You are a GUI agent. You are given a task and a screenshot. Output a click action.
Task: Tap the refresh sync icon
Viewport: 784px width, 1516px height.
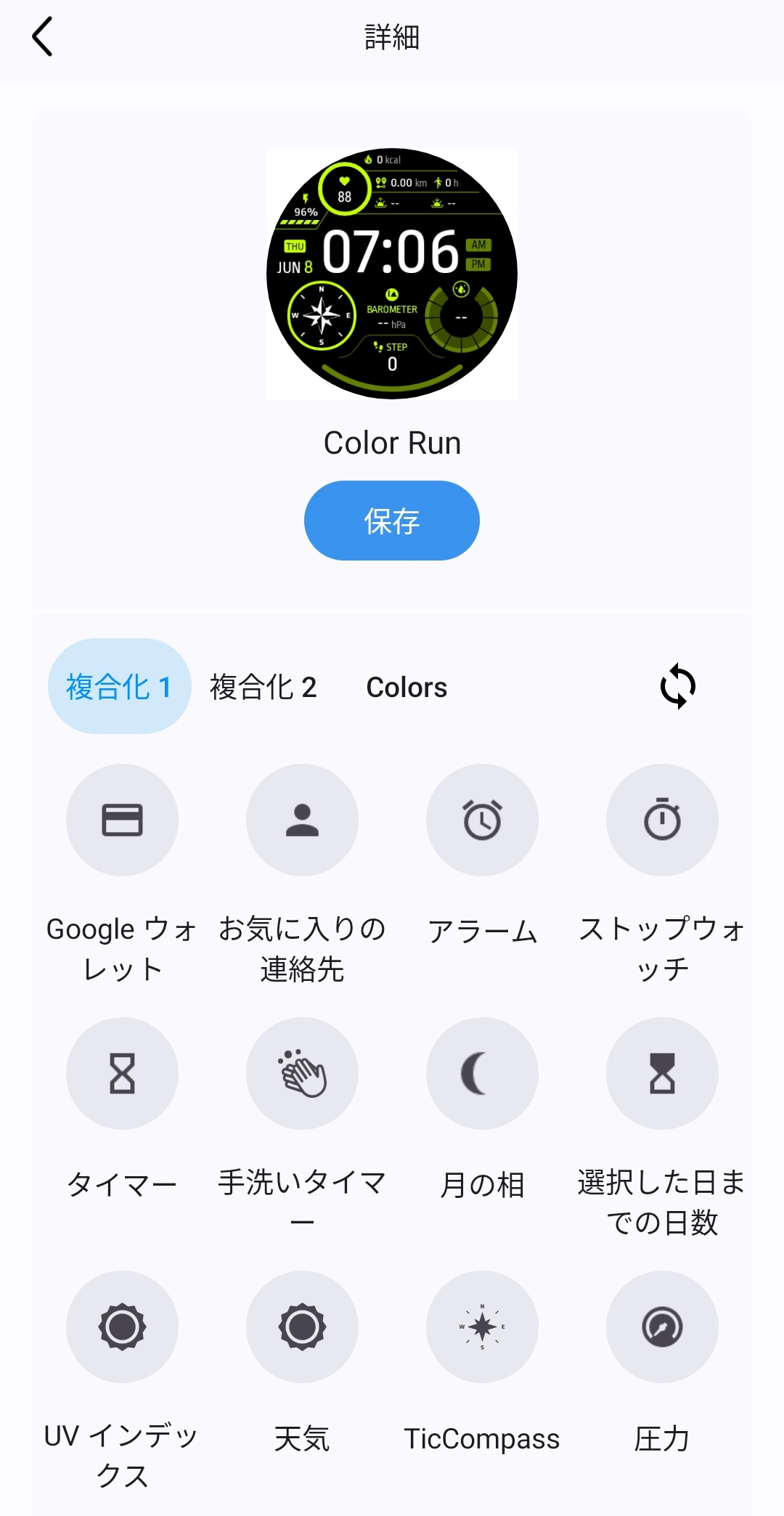coord(677,686)
